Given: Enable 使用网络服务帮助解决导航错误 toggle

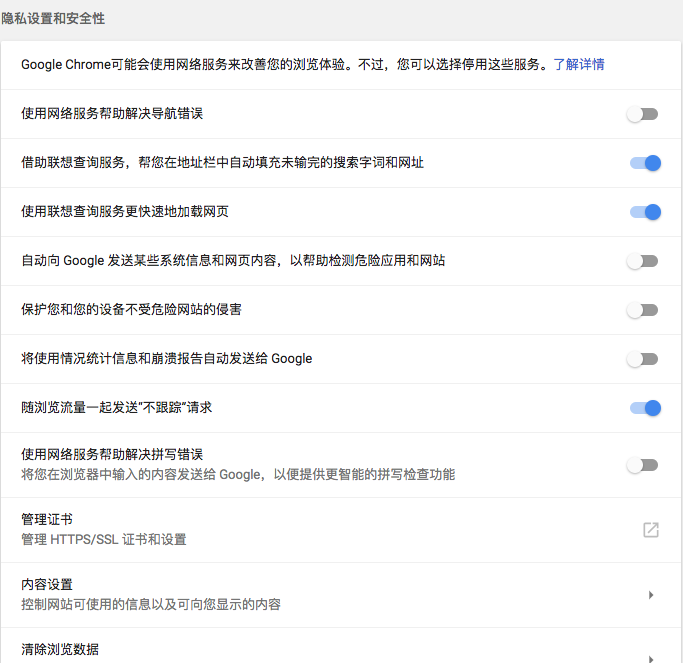Looking at the screenshot, I should pos(643,114).
